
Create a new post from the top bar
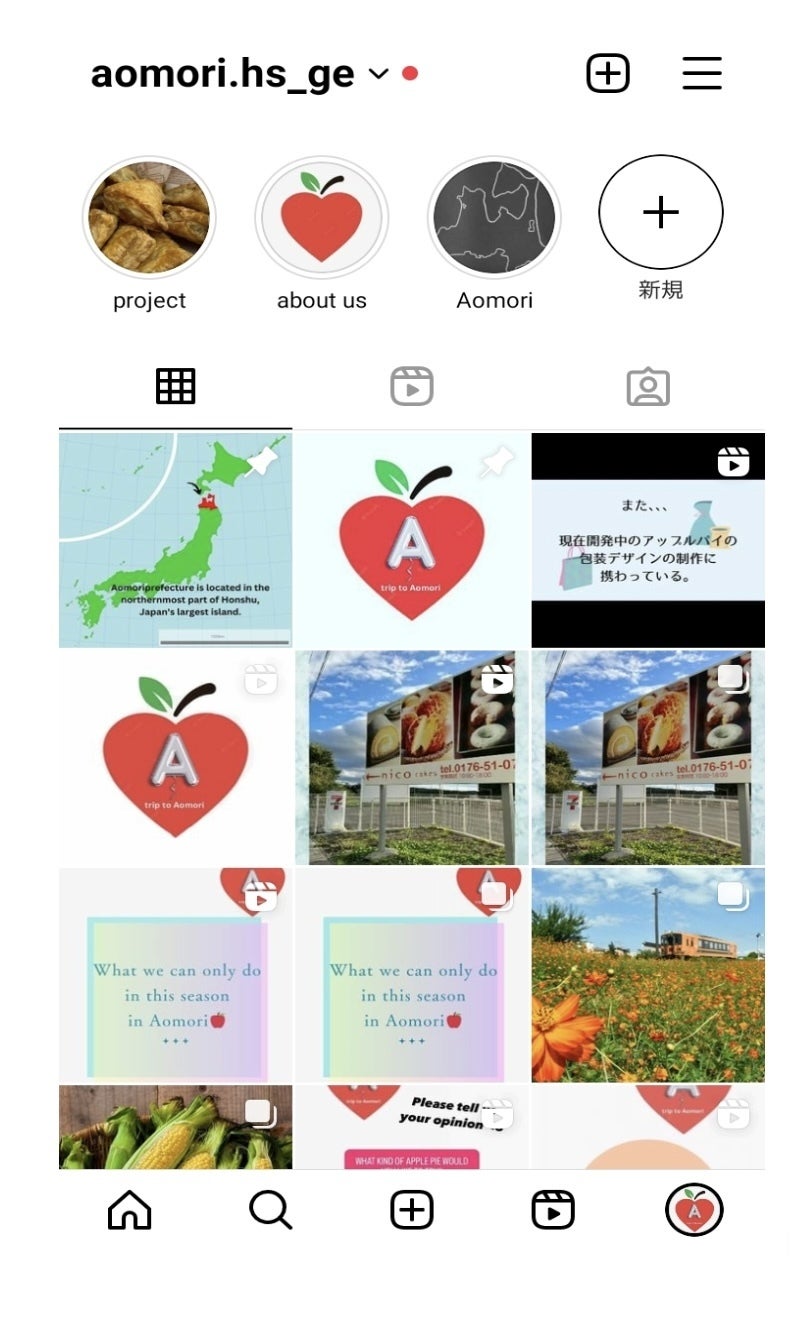point(607,73)
